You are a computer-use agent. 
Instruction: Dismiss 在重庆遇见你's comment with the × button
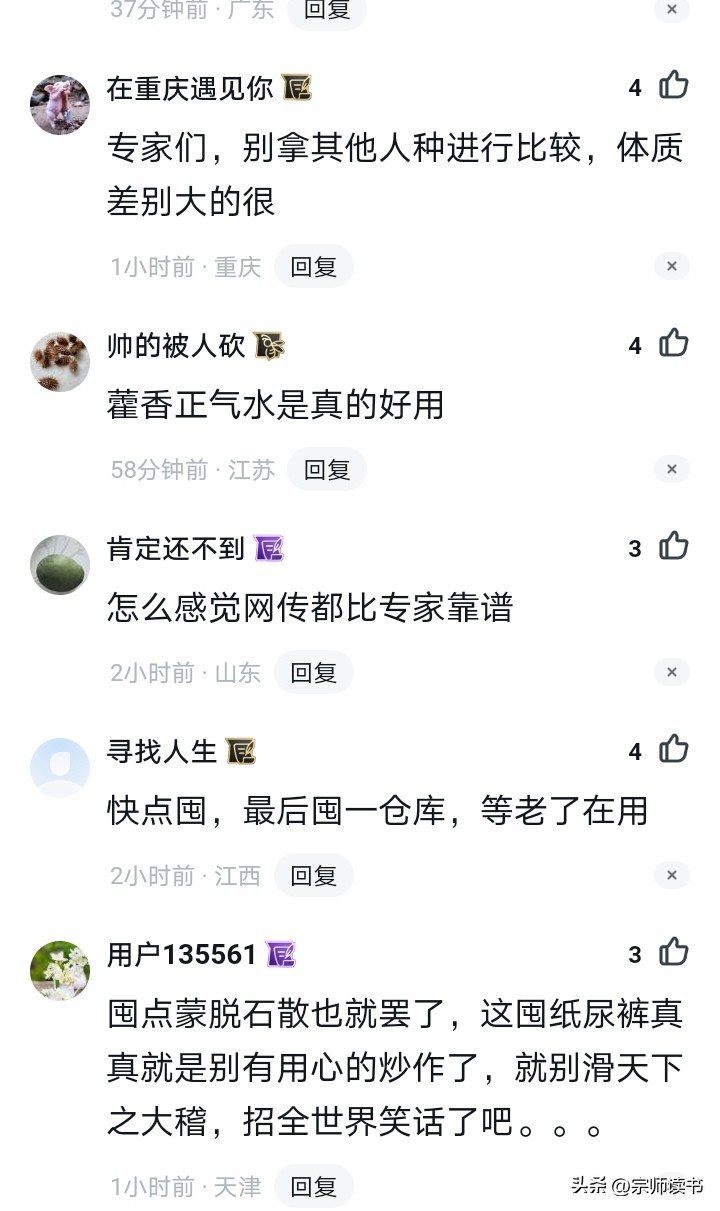[671, 266]
